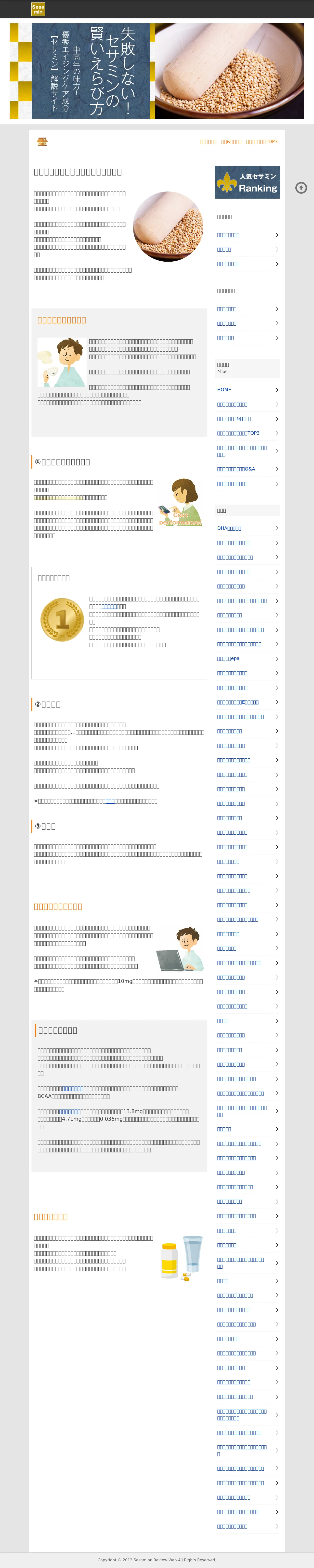Open the sidebar row ending in Q&A
This screenshot has width=314, height=1568.
247,469
